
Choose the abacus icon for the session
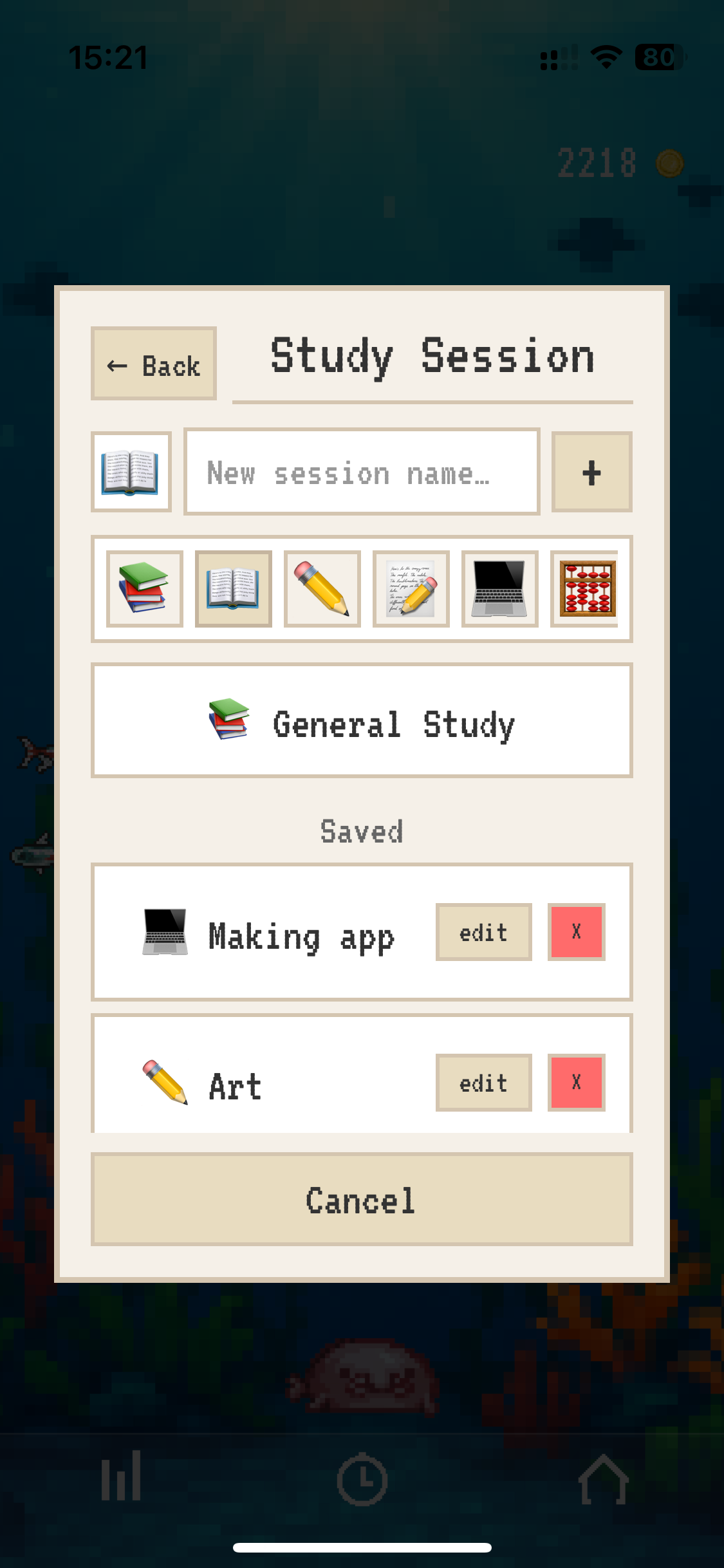(x=588, y=589)
